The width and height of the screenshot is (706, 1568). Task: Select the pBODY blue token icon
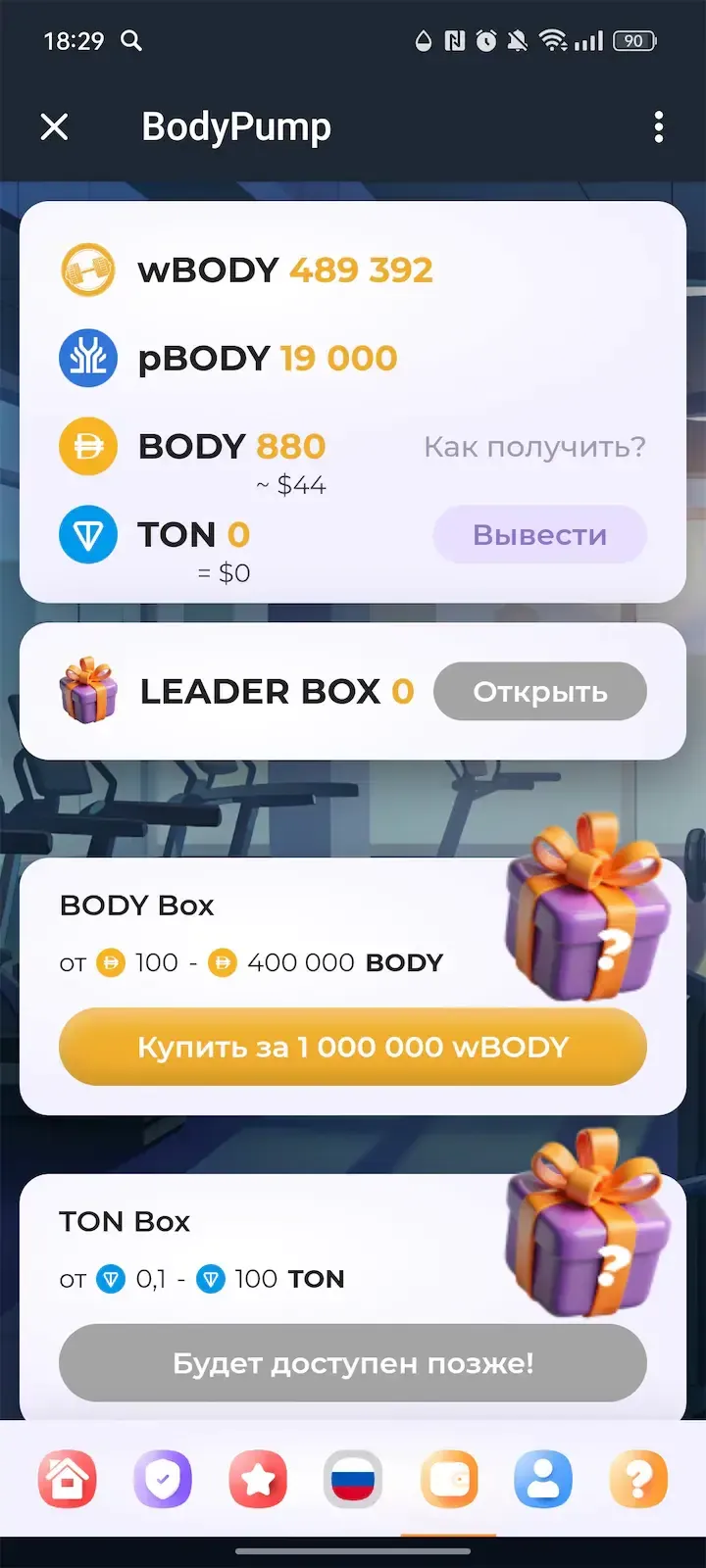[88, 358]
